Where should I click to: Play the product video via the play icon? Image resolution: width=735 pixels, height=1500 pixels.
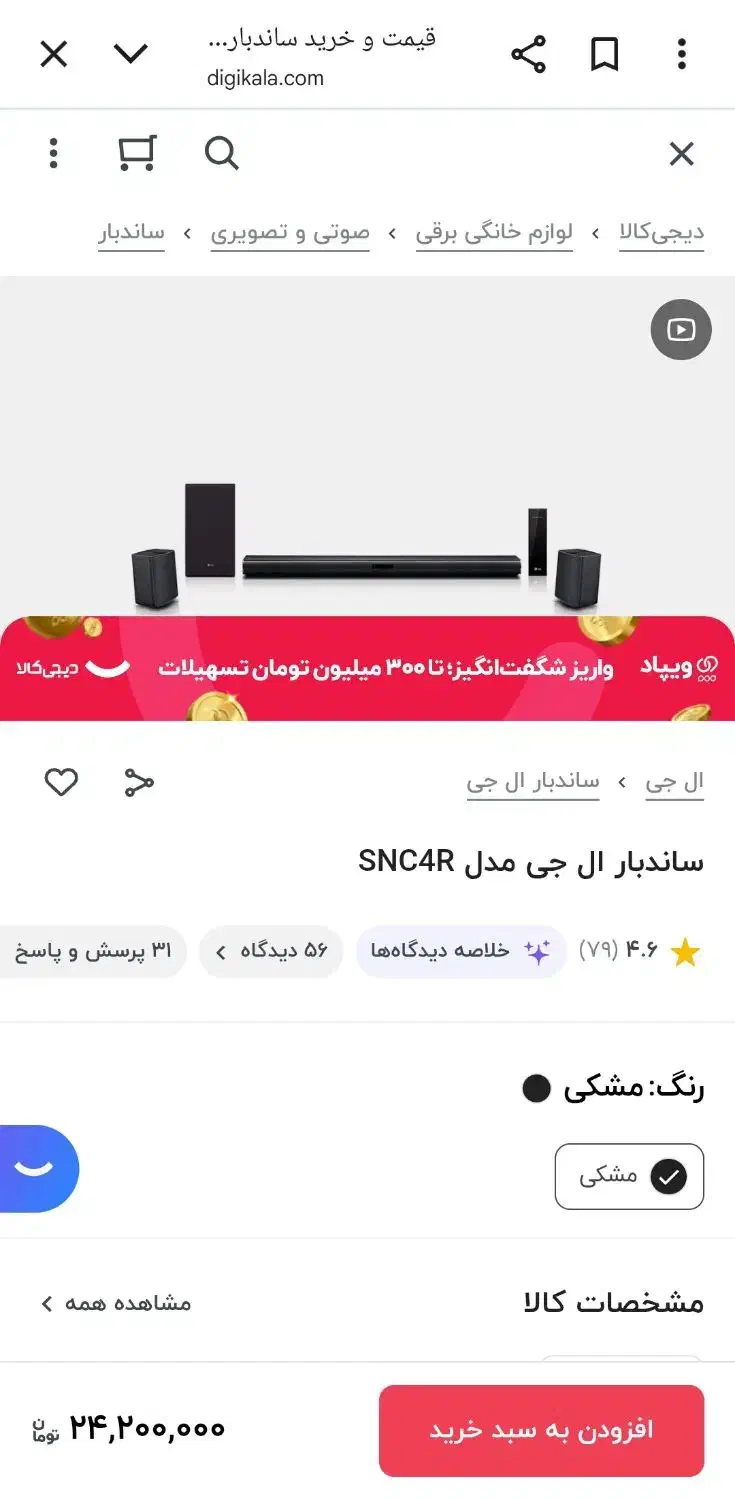click(681, 329)
